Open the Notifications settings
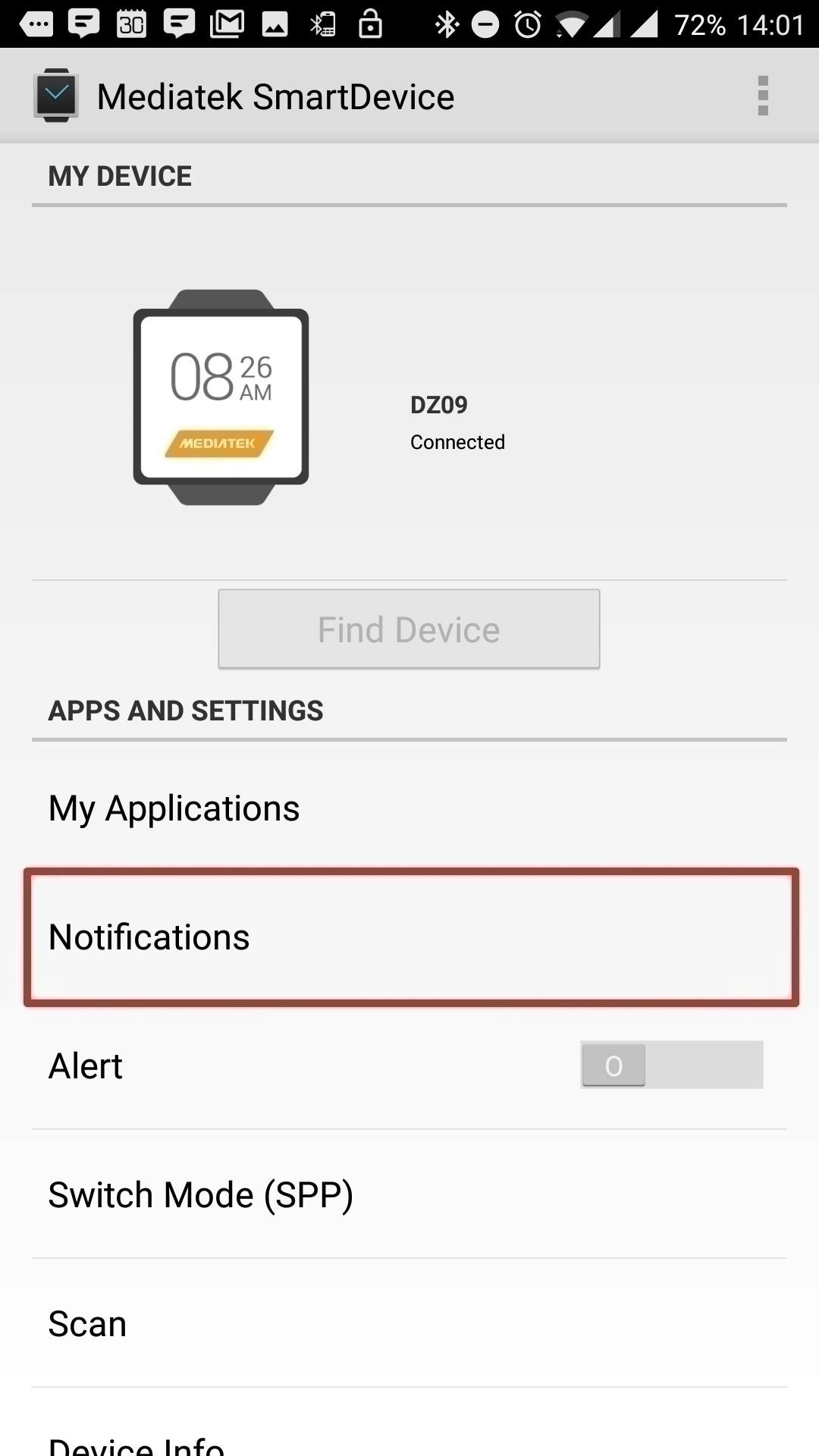Screen dimensions: 819x1456 point(409,937)
